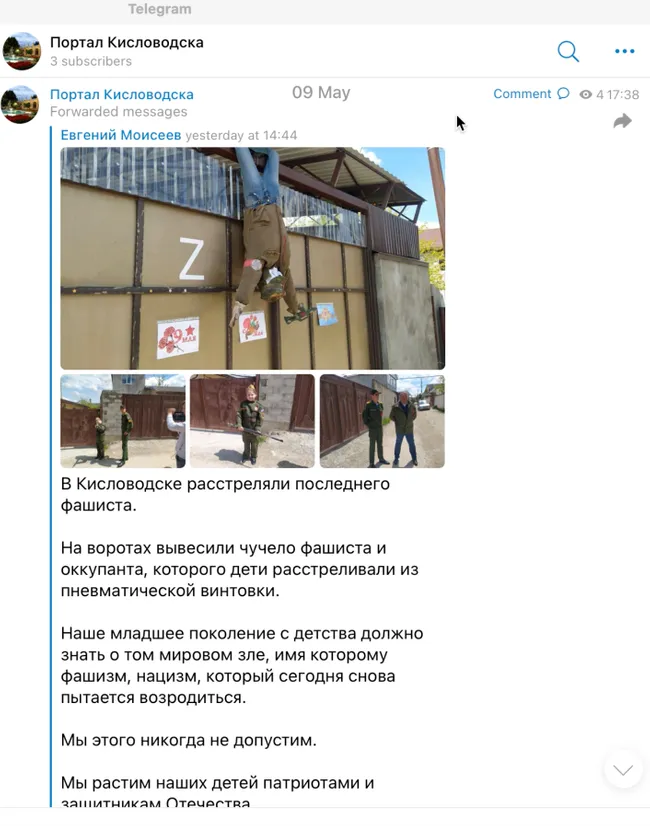This screenshot has width=650, height=826.
Task: Open the channel info from the header title
Action: point(127,42)
